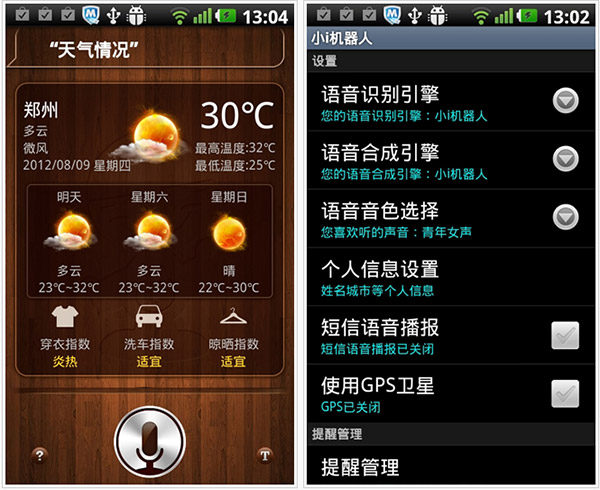The width and height of the screenshot is (600, 490).
Task: Toggle the 短信语音播报 checkbox
Action: click(x=565, y=336)
